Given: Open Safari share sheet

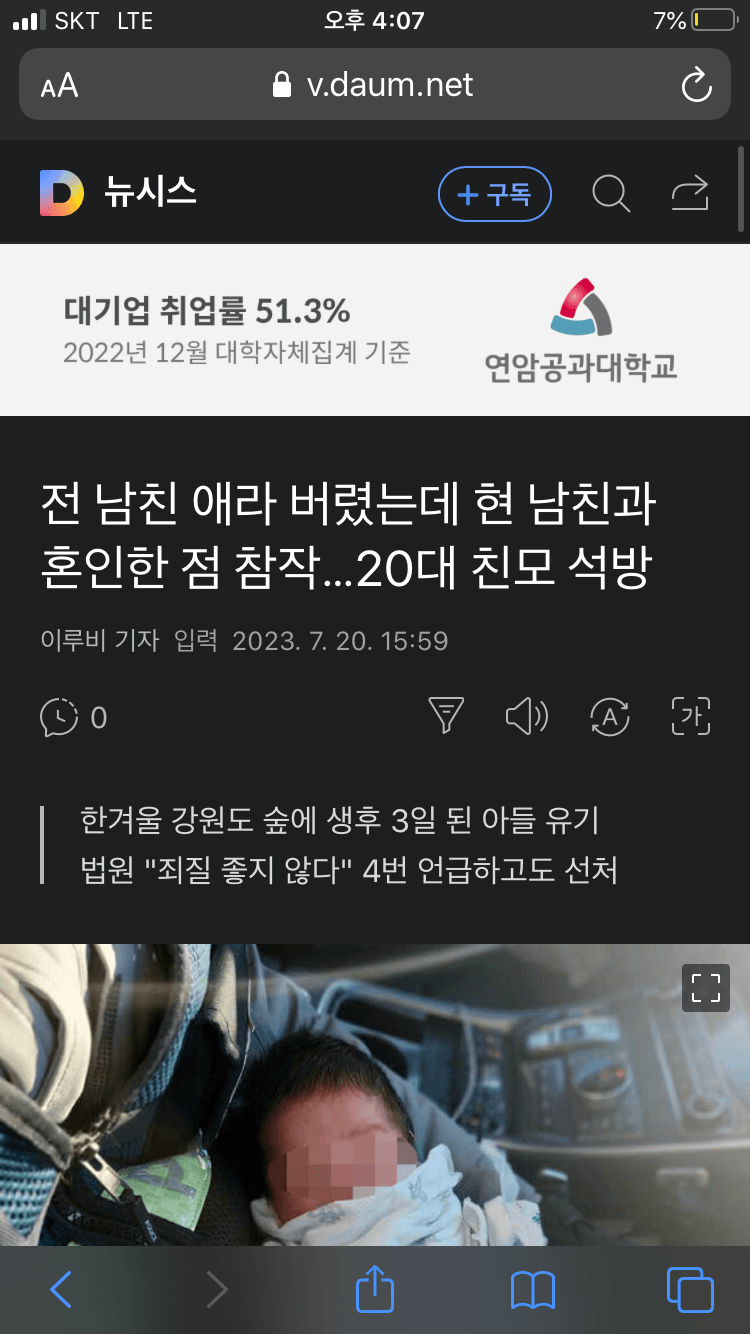Looking at the screenshot, I should (x=375, y=1288).
